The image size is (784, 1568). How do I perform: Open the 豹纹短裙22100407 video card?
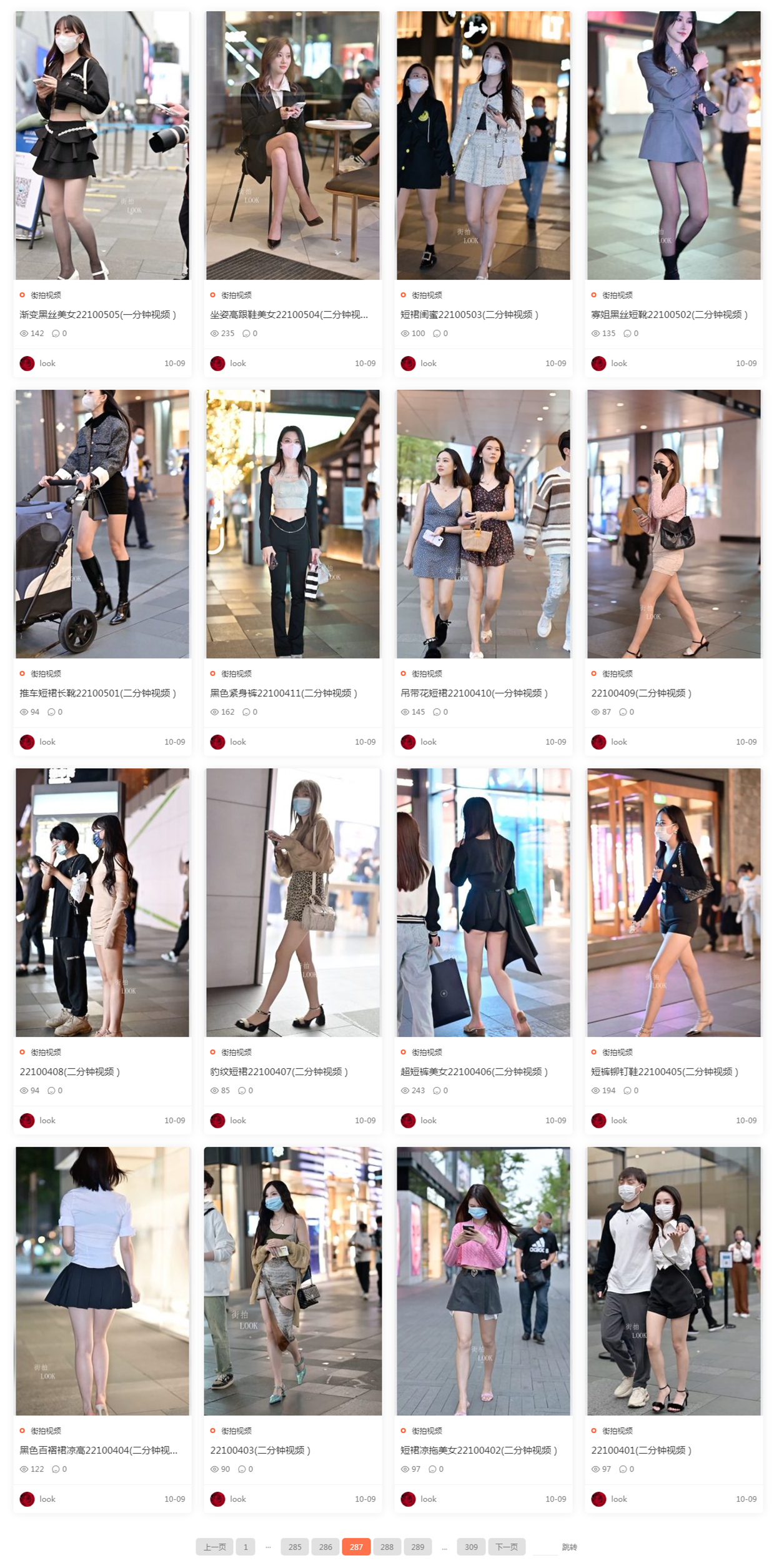coord(279,1071)
